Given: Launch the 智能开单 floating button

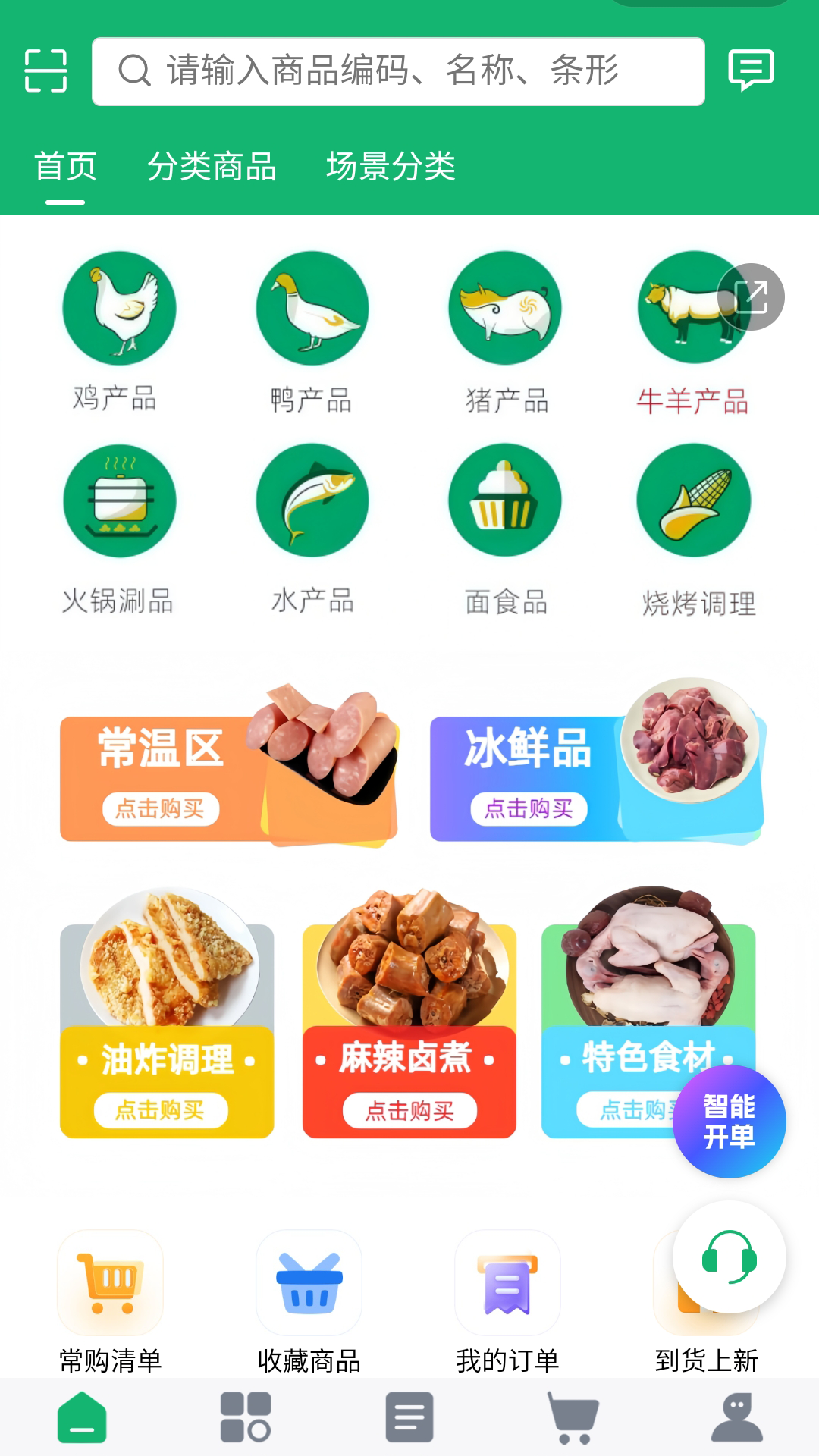Looking at the screenshot, I should pyautogui.click(x=729, y=1122).
